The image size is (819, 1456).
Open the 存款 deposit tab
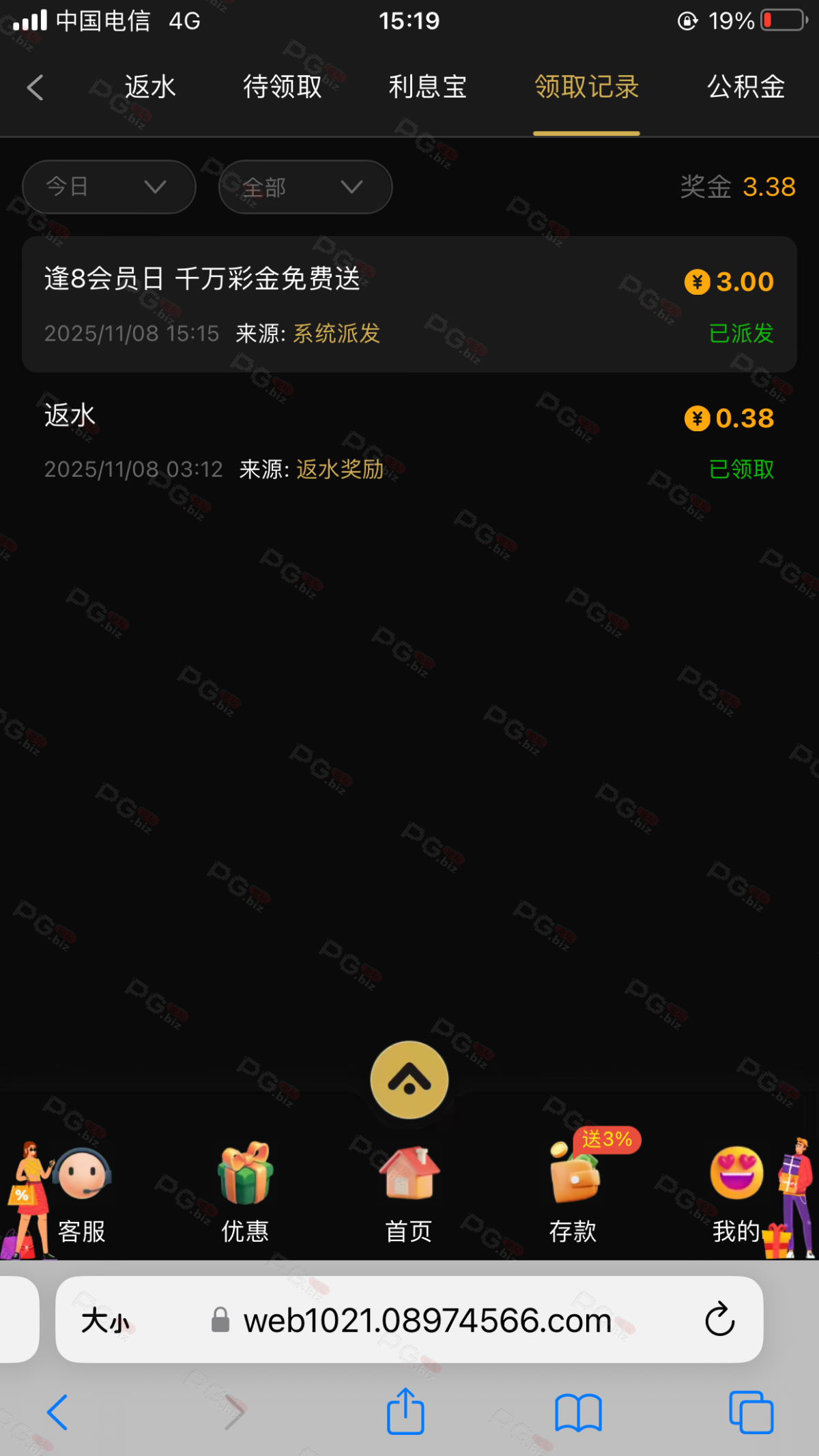573,1194
